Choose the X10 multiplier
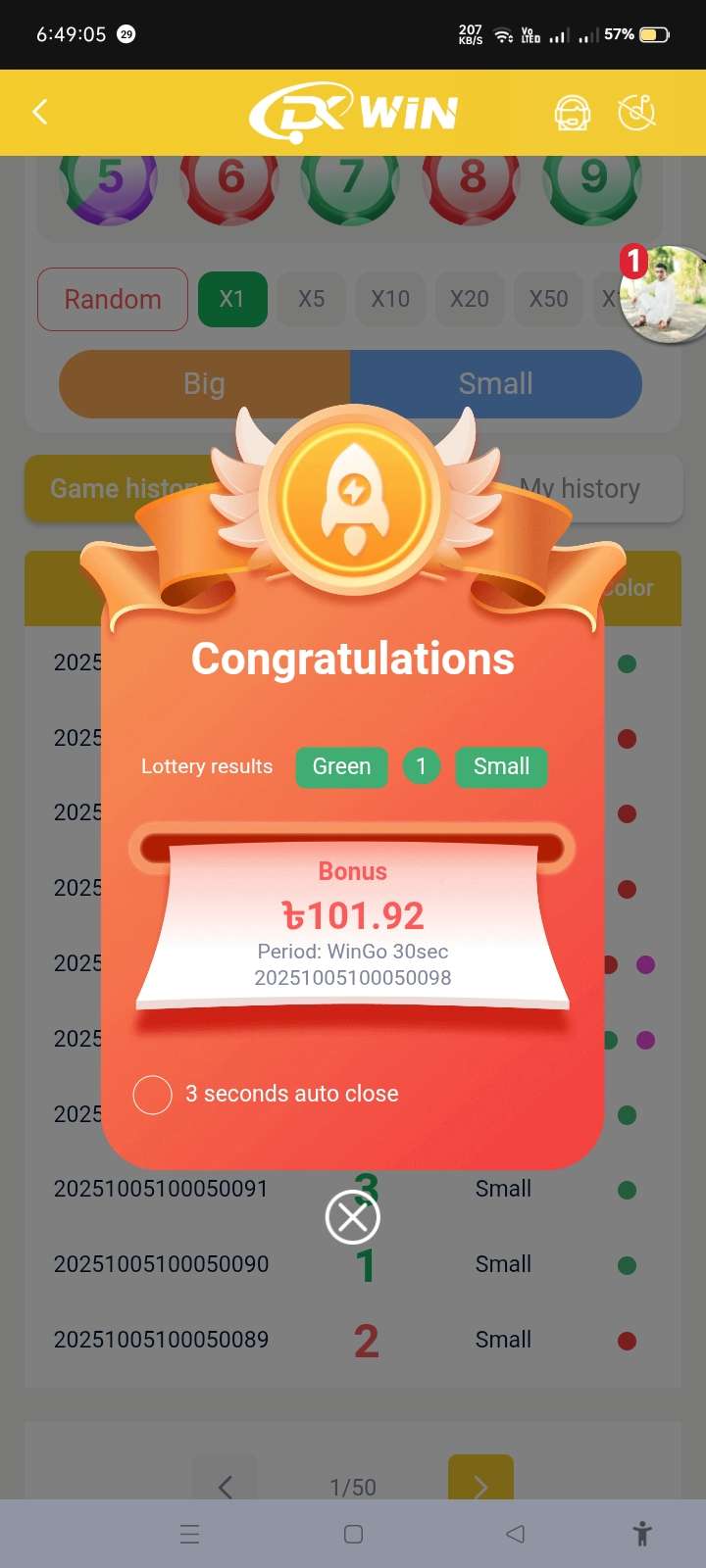 390,299
